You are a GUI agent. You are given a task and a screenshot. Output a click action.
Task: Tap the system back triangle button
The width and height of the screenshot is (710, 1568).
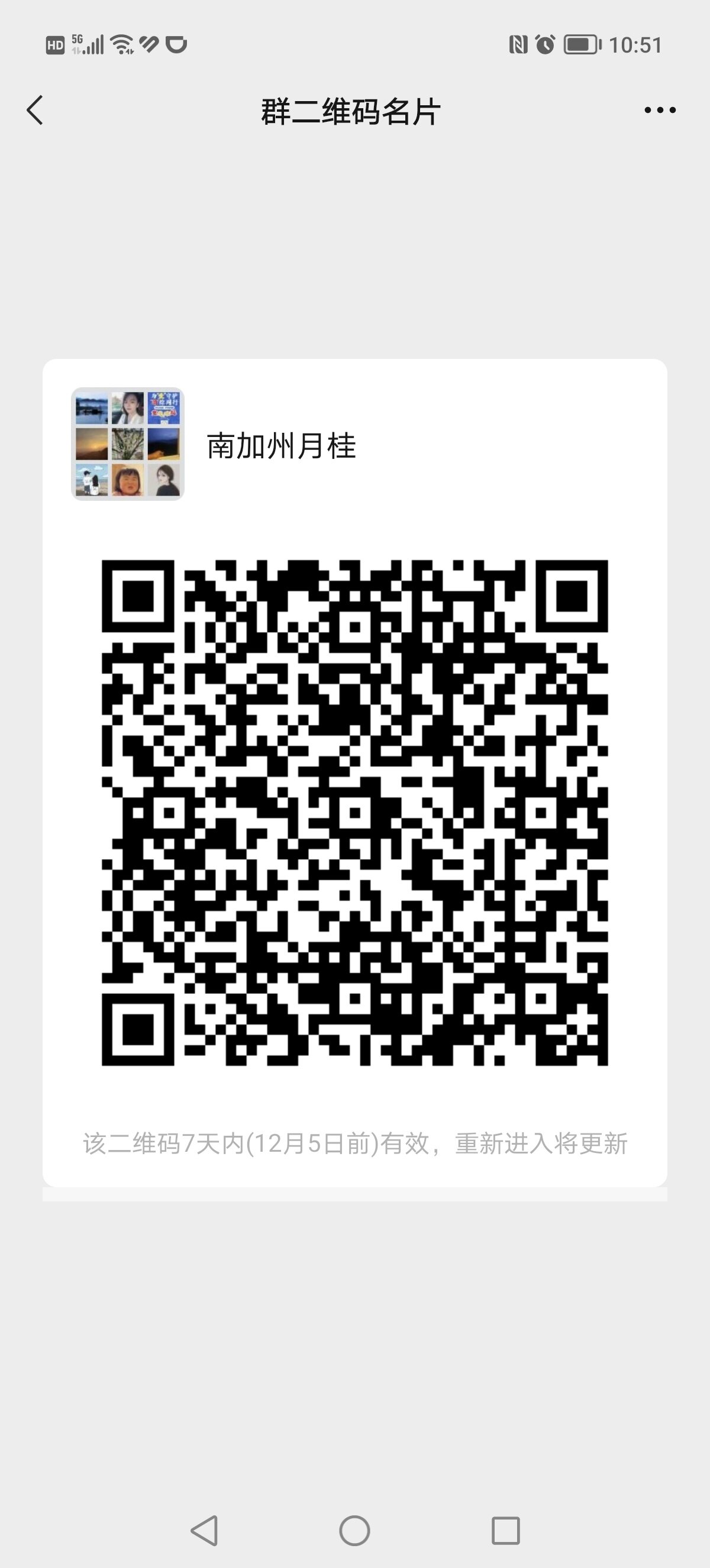pyautogui.click(x=205, y=1530)
